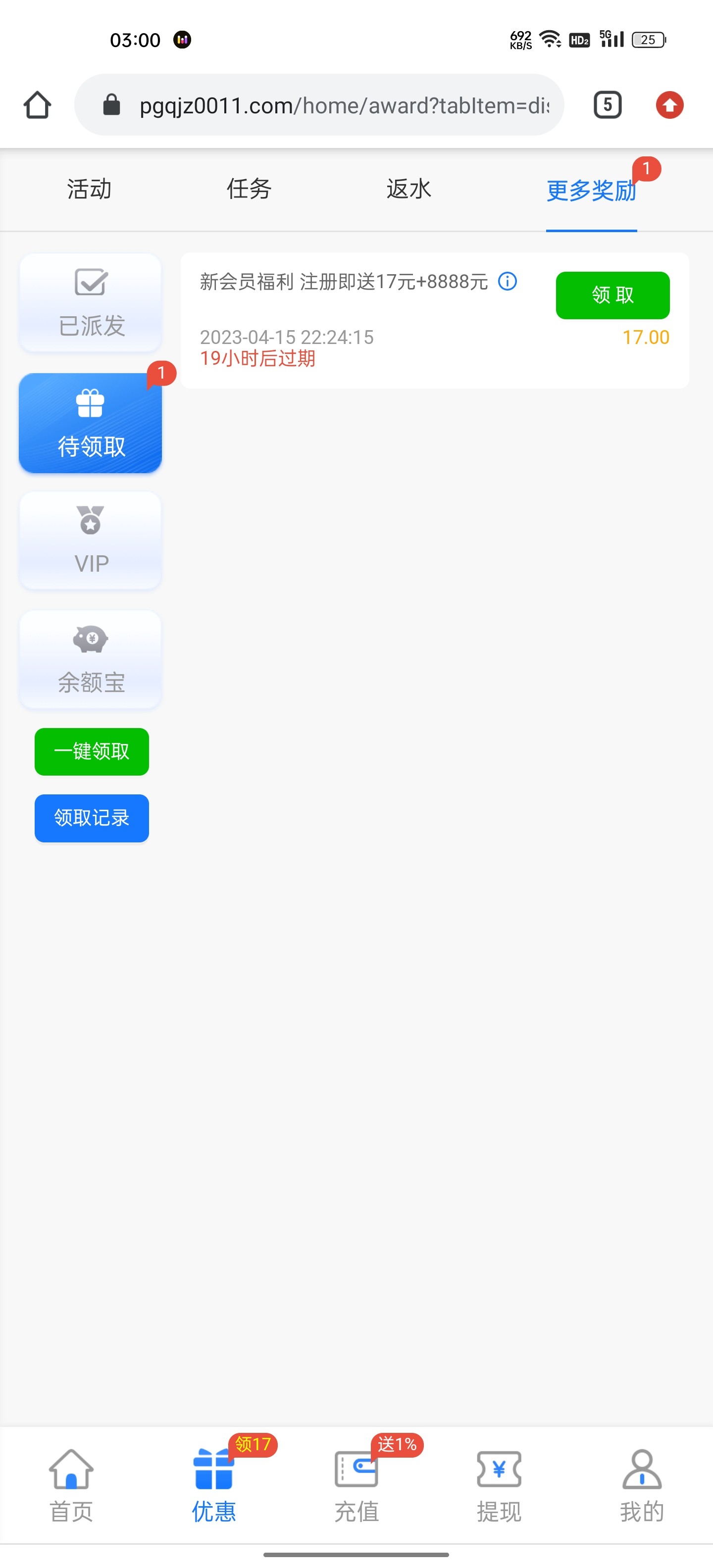Show info for the 新会员福利 offer

[507, 281]
